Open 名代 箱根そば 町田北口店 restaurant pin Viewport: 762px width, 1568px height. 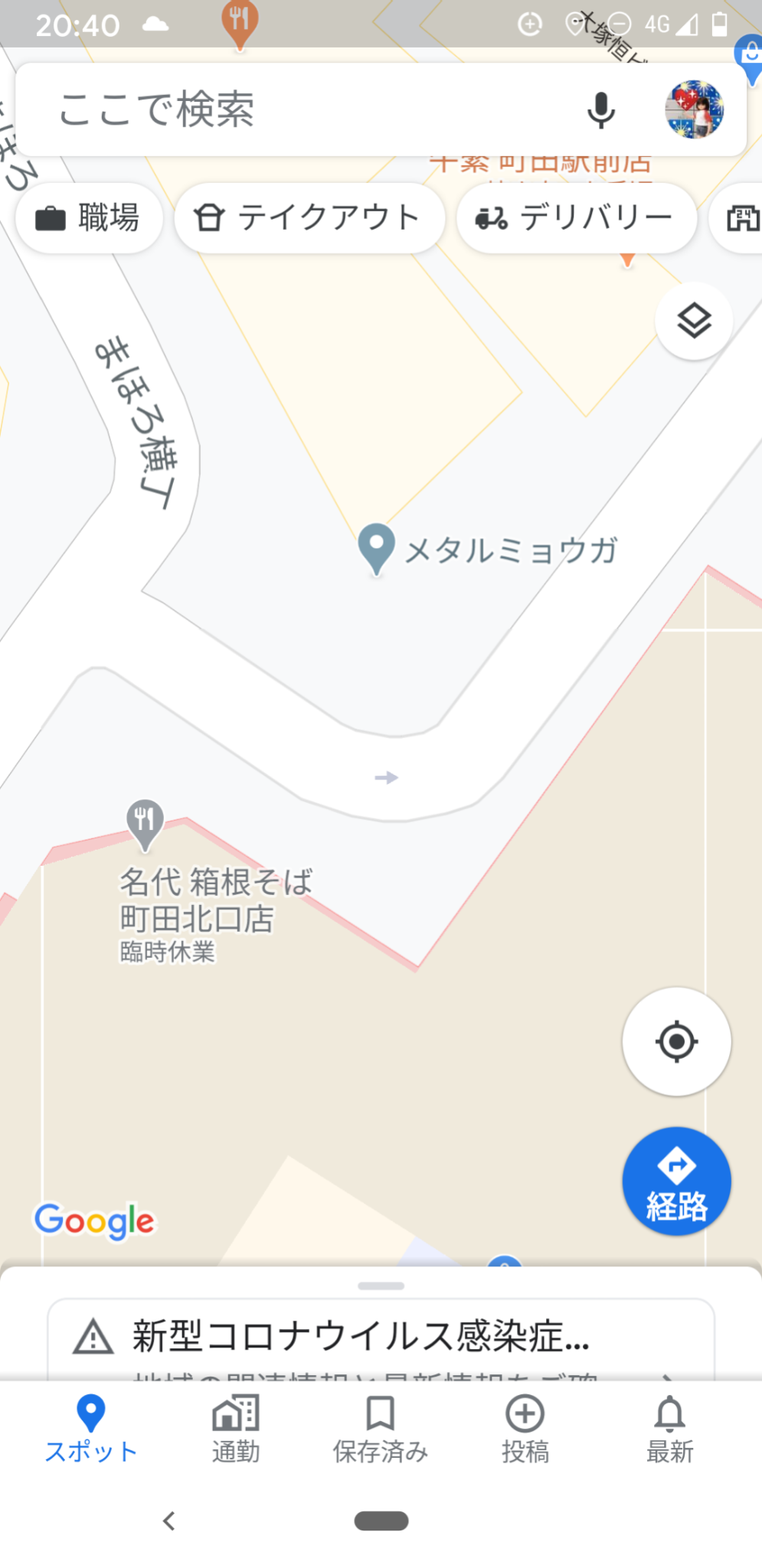(x=145, y=824)
